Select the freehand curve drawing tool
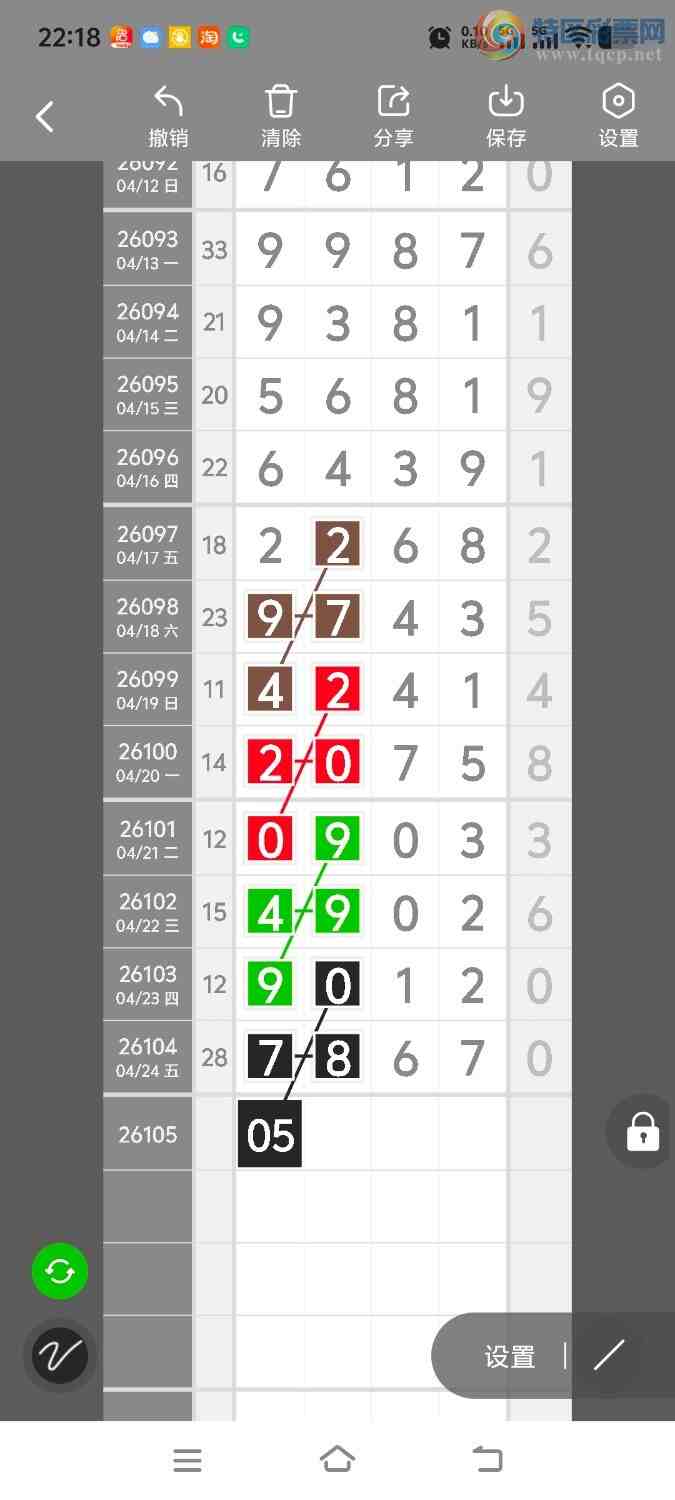Viewport: 675px width, 1500px height. (x=60, y=1356)
